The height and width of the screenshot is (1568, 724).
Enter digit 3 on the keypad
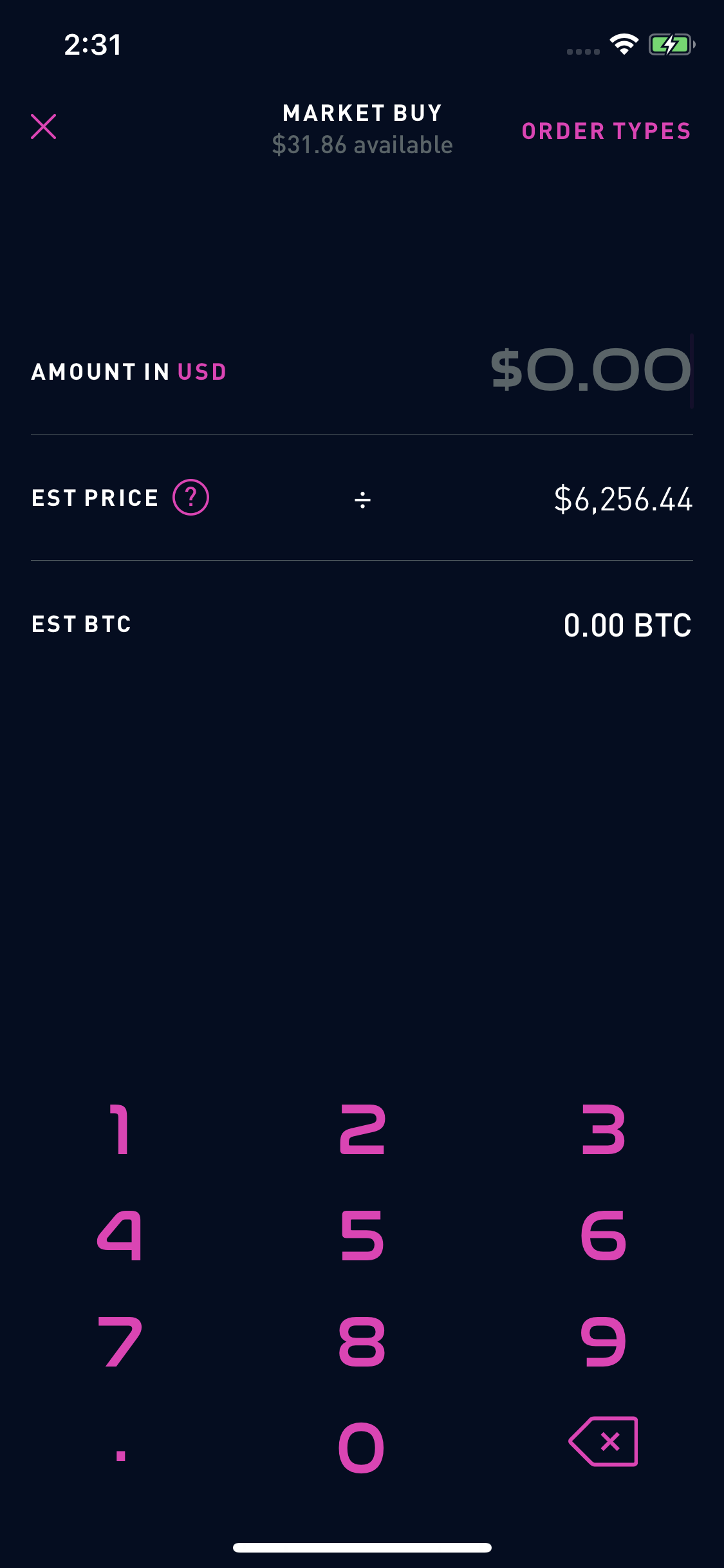click(x=603, y=1130)
